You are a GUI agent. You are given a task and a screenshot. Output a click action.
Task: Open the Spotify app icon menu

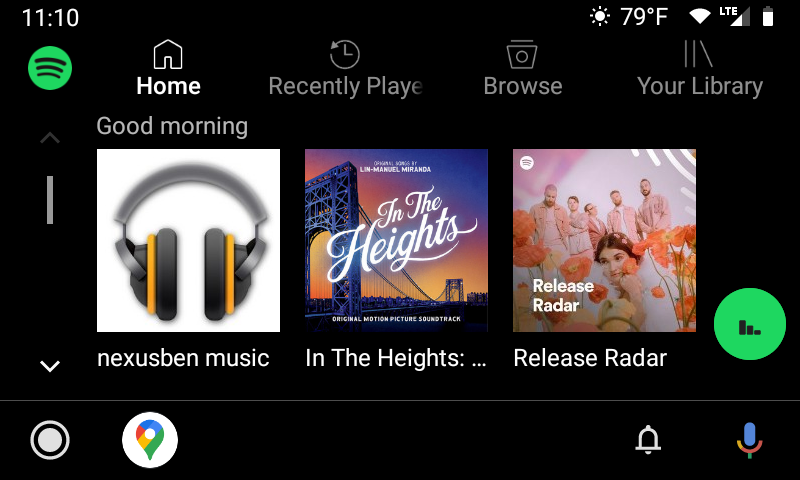pos(49,68)
